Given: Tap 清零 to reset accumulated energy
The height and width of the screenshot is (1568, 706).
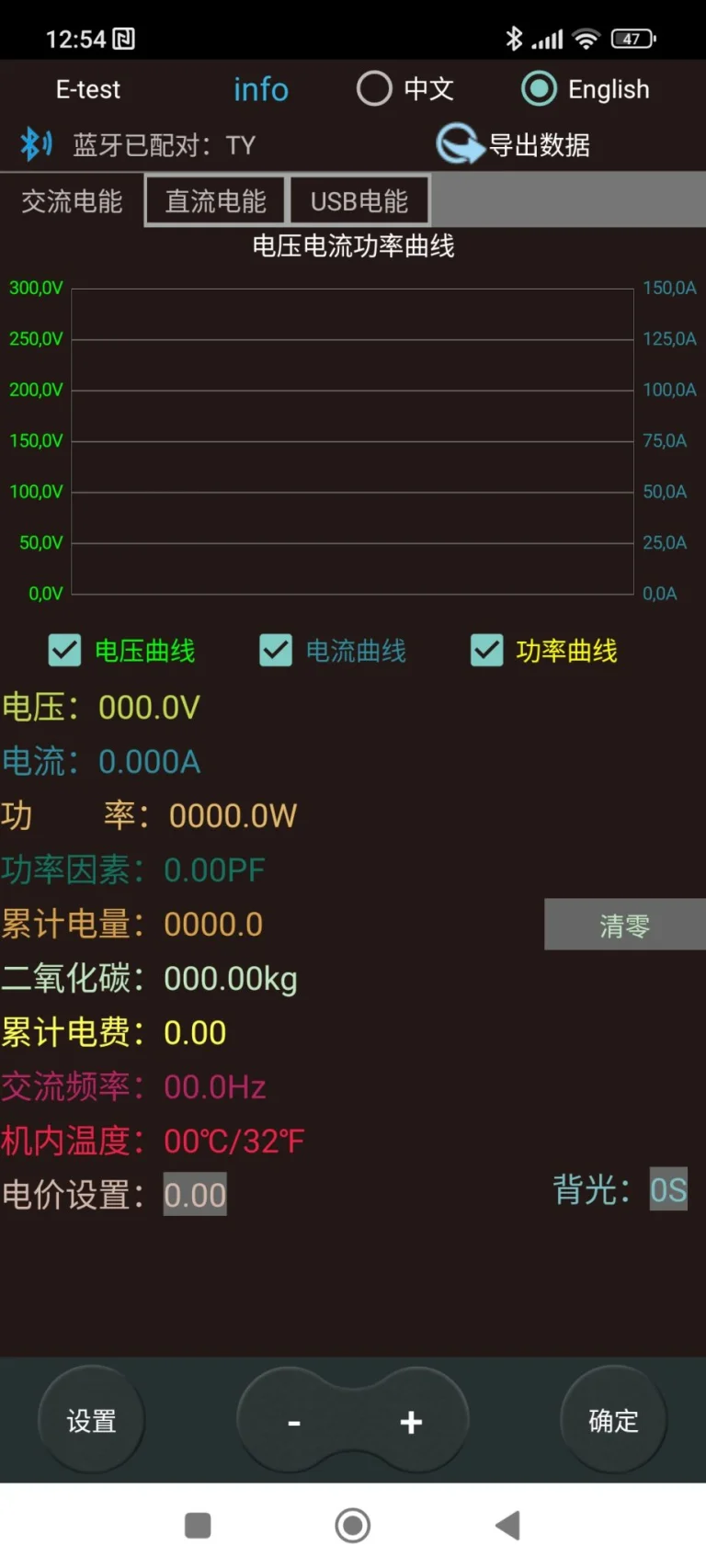Looking at the screenshot, I should click(624, 925).
